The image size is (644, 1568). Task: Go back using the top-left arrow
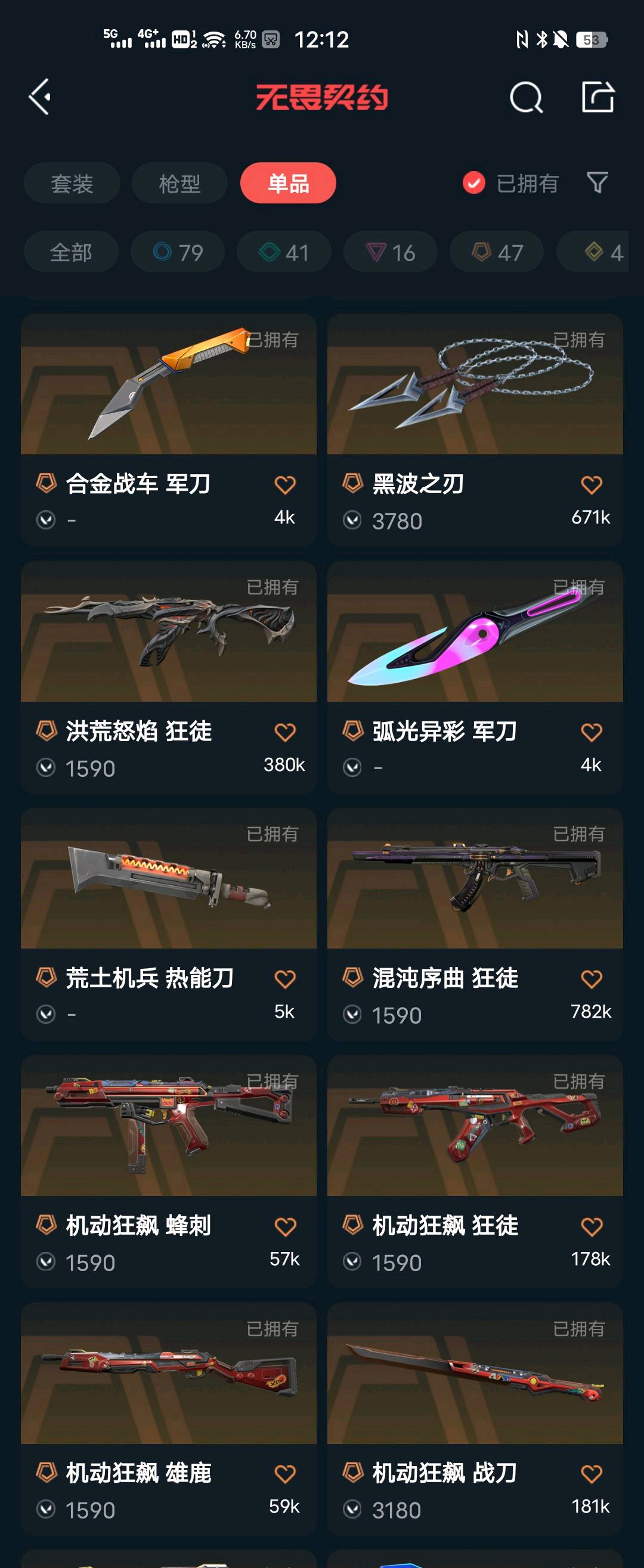pyautogui.click(x=40, y=97)
